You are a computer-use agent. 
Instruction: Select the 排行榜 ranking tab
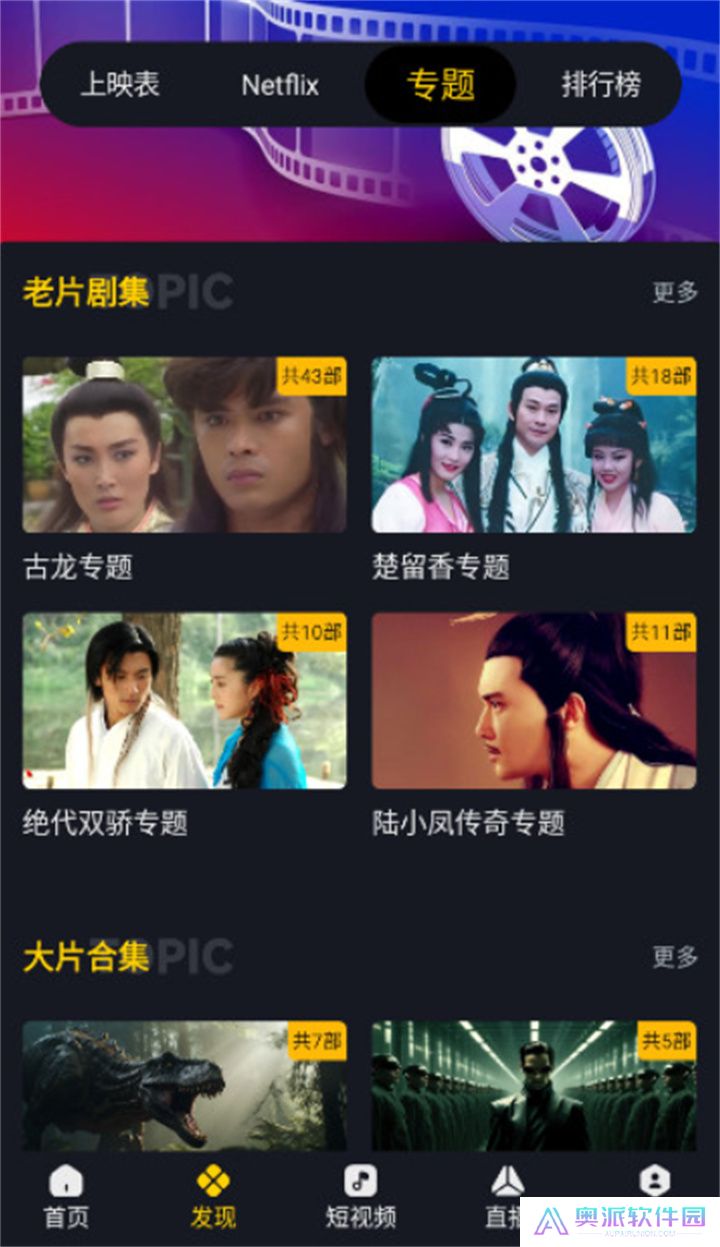600,85
